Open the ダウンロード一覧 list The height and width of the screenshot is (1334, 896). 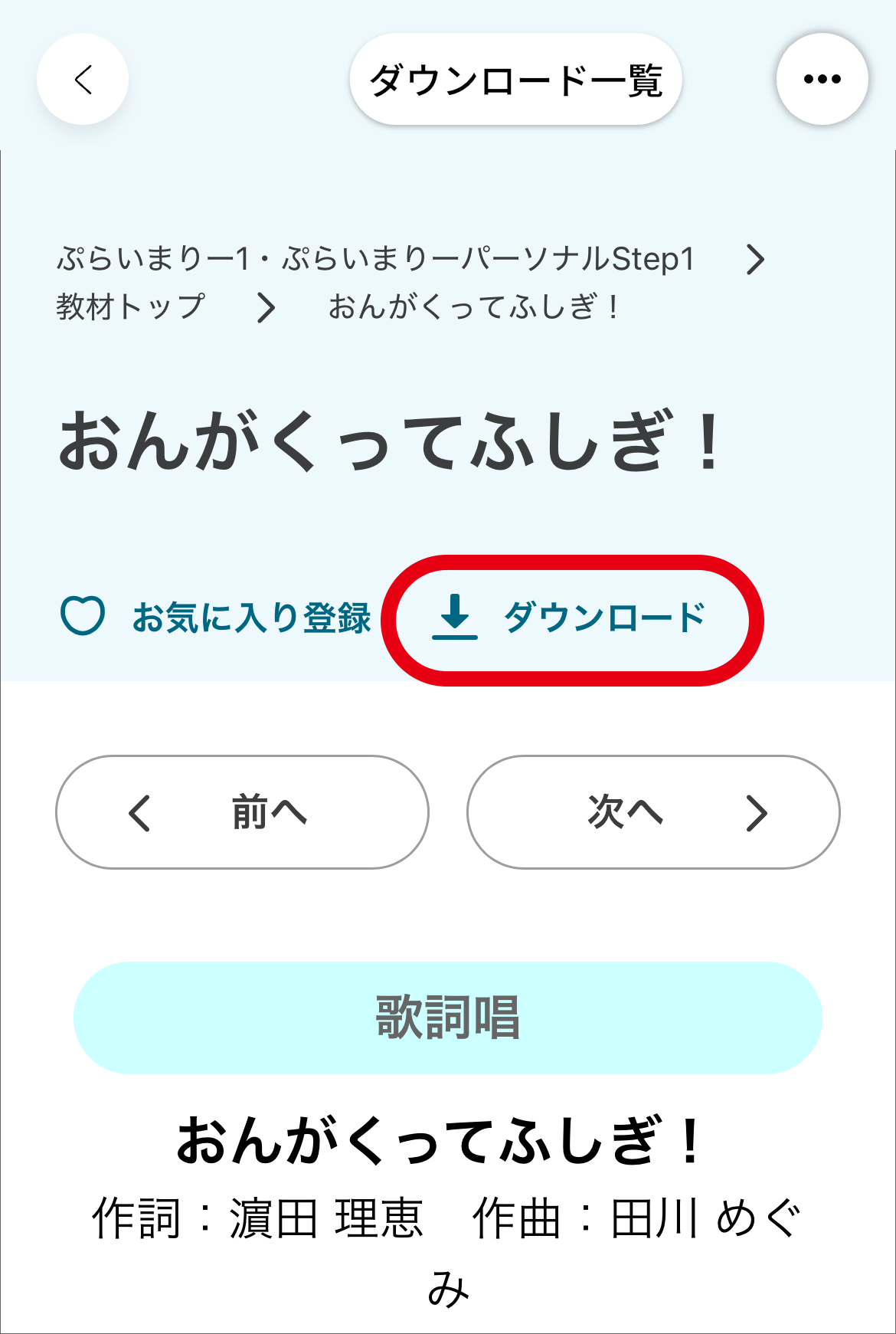[515, 80]
